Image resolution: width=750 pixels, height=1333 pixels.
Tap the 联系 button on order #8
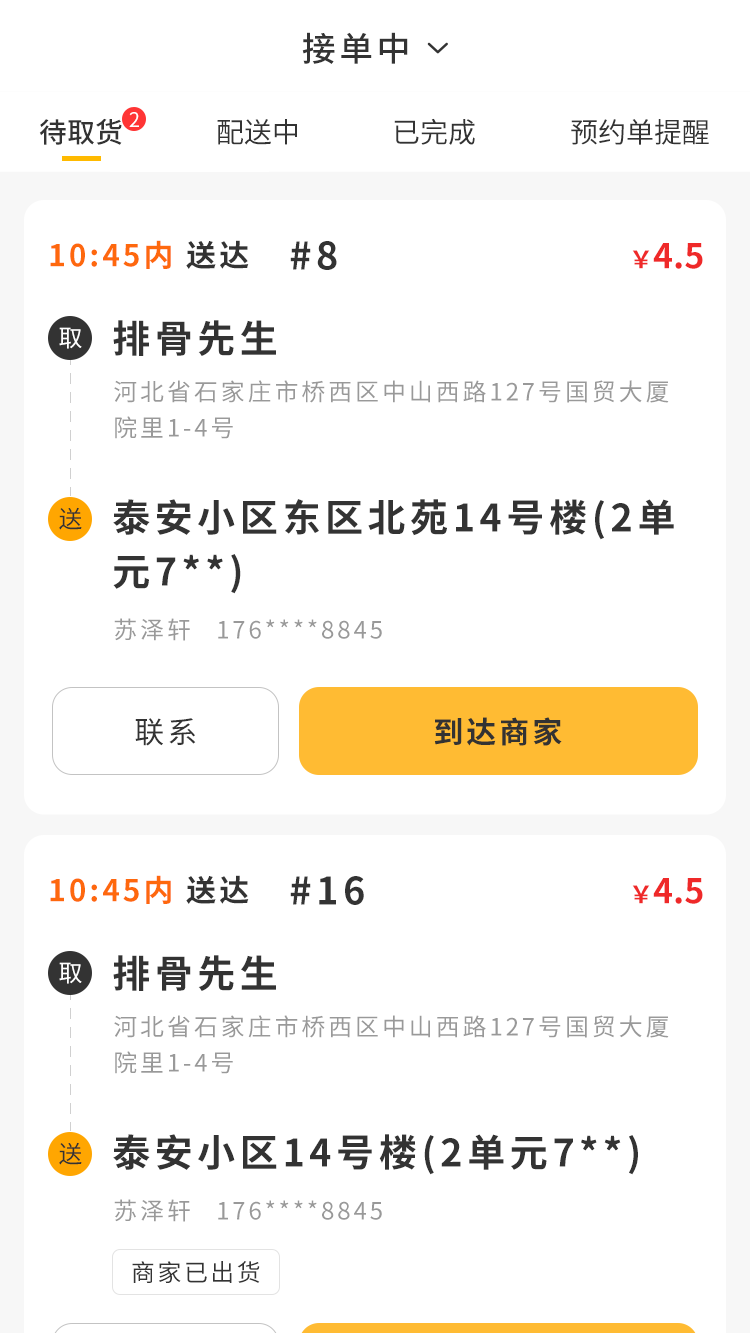pyautogui.click(x=165, y=731)
